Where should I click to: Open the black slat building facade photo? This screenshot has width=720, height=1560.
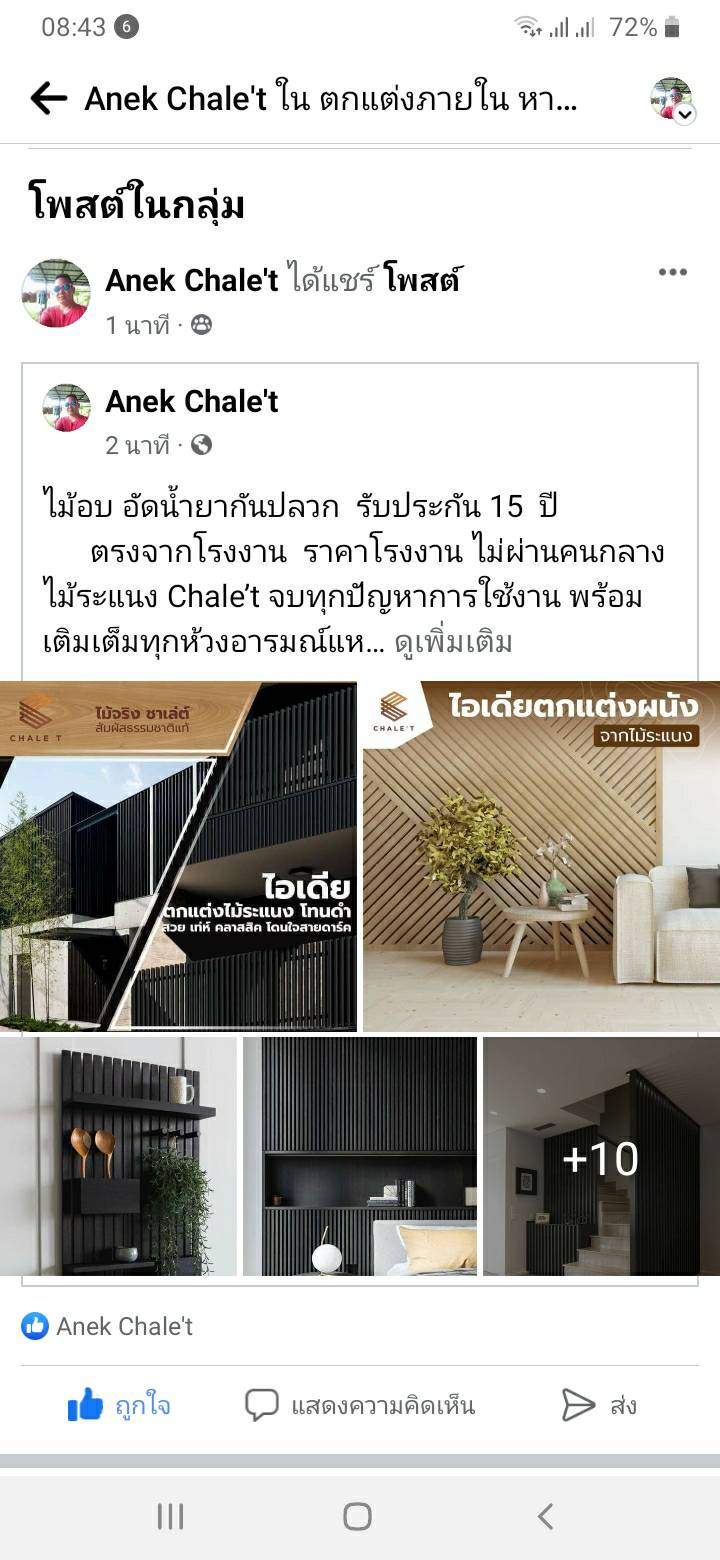[x=178, y=856]
